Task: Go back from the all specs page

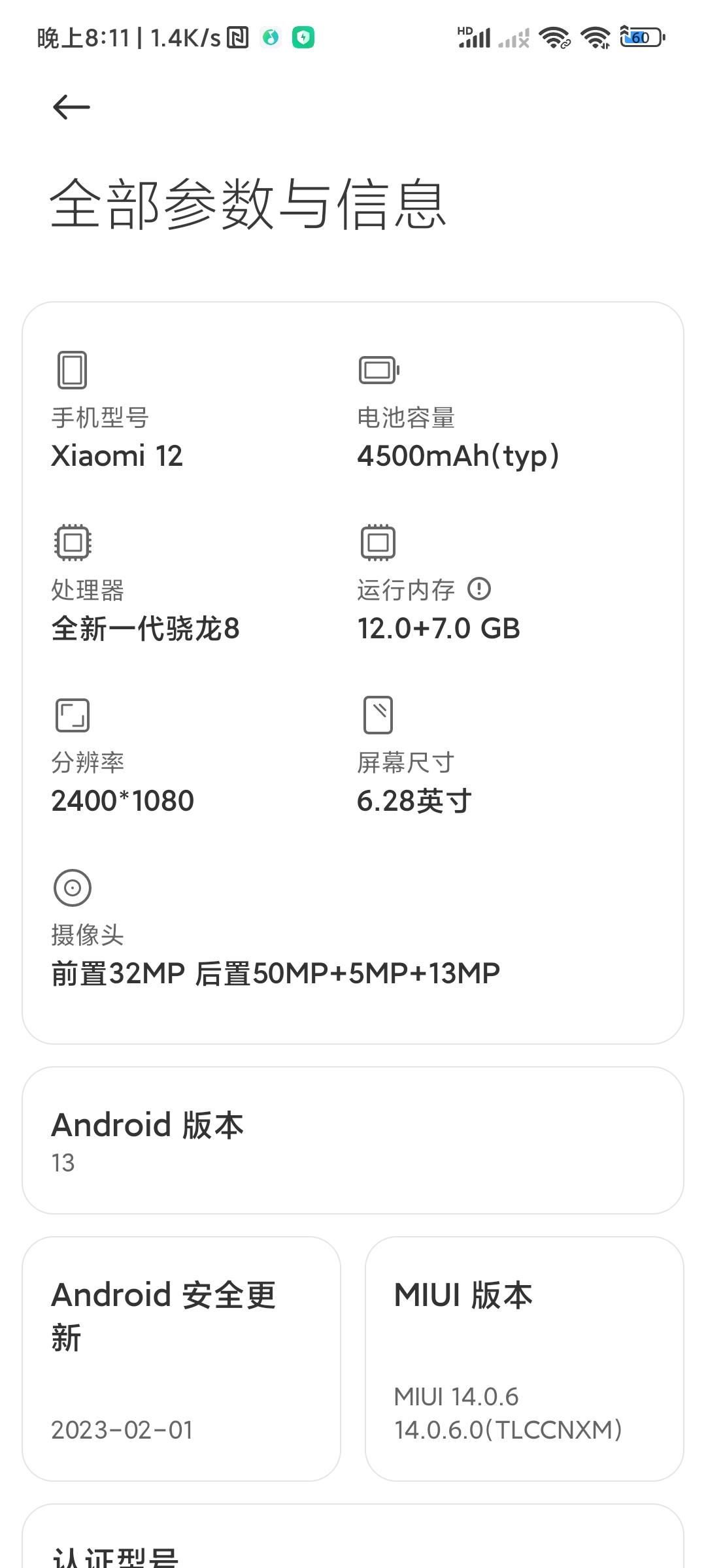Action: [x=71, y=107]
